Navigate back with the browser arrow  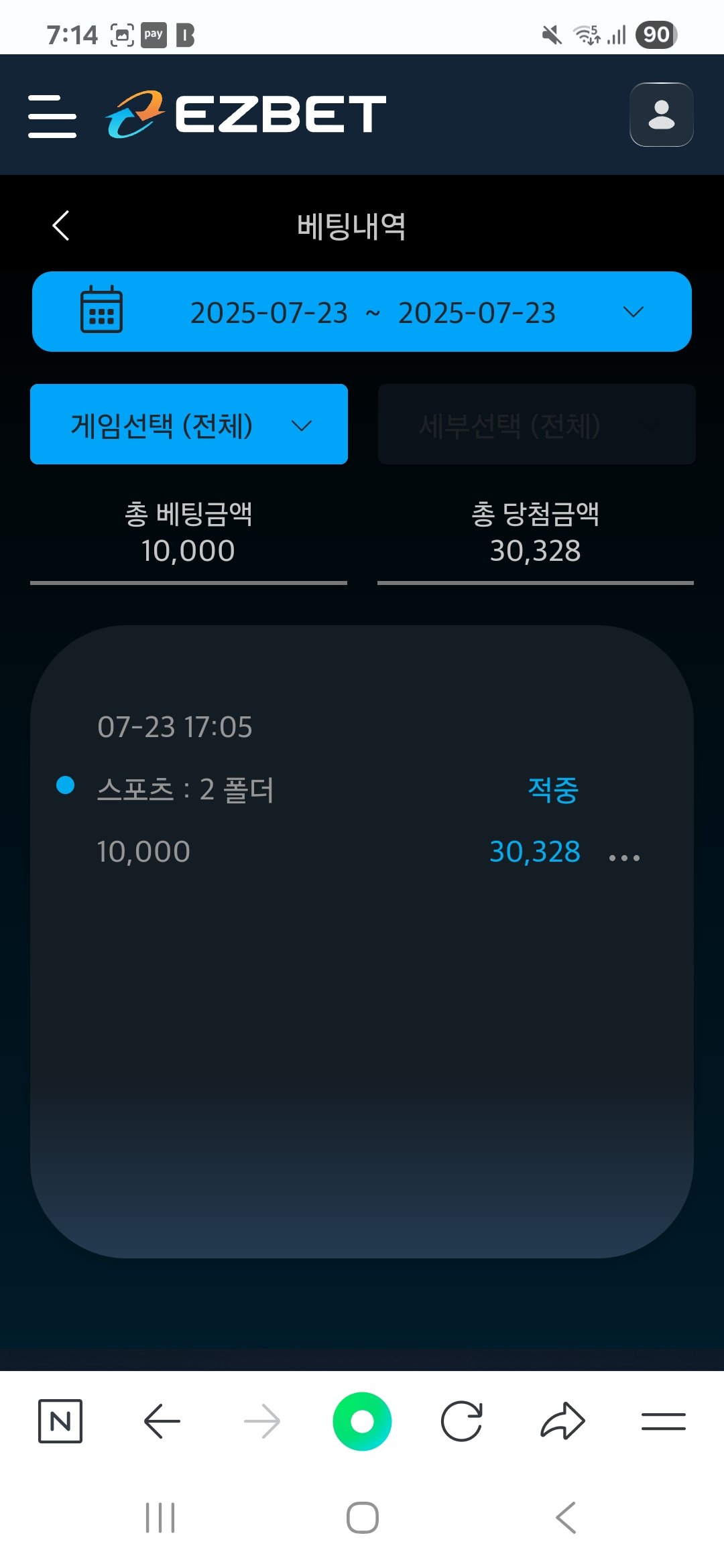[x=162, y=1421]
